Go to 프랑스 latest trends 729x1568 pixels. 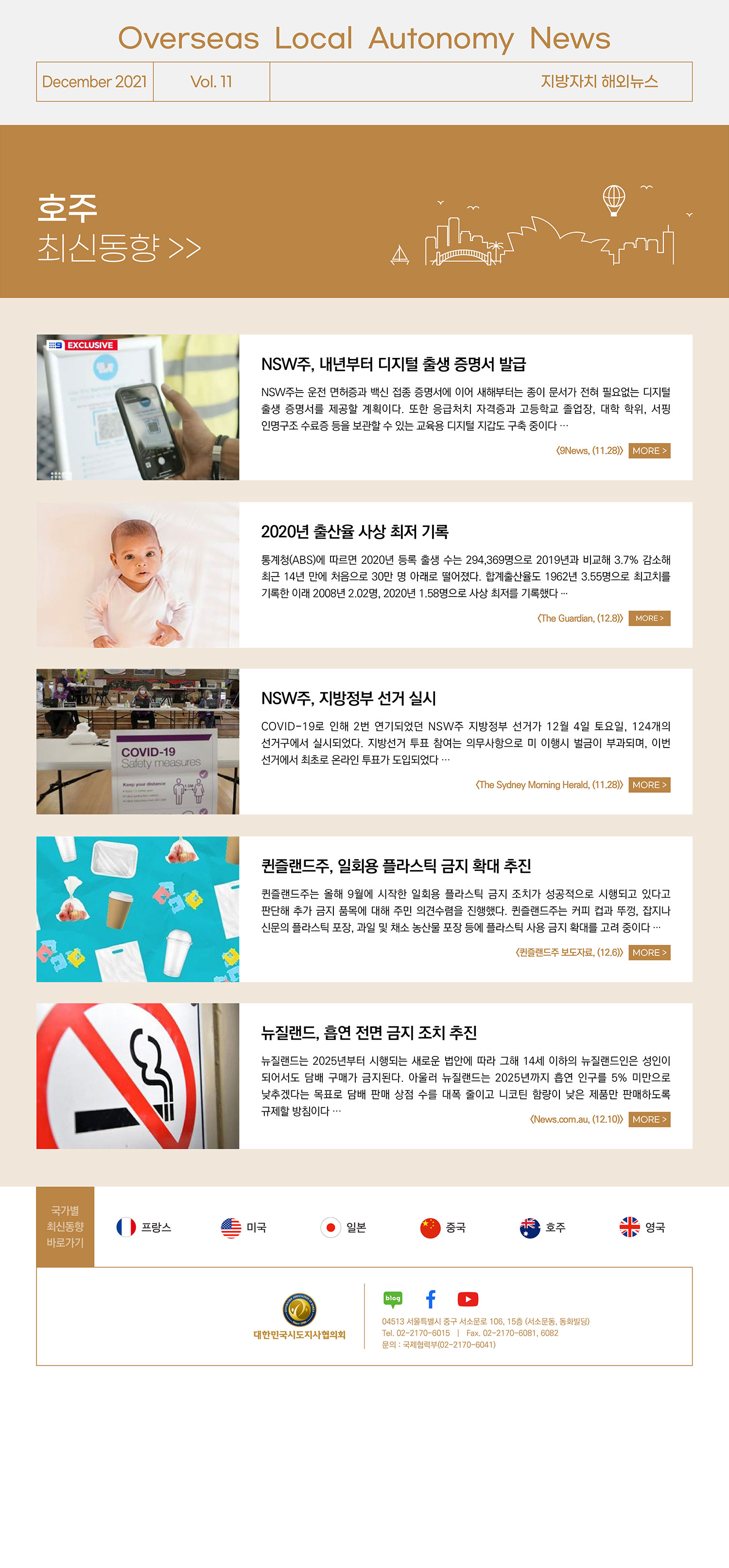click(144, 1227)
